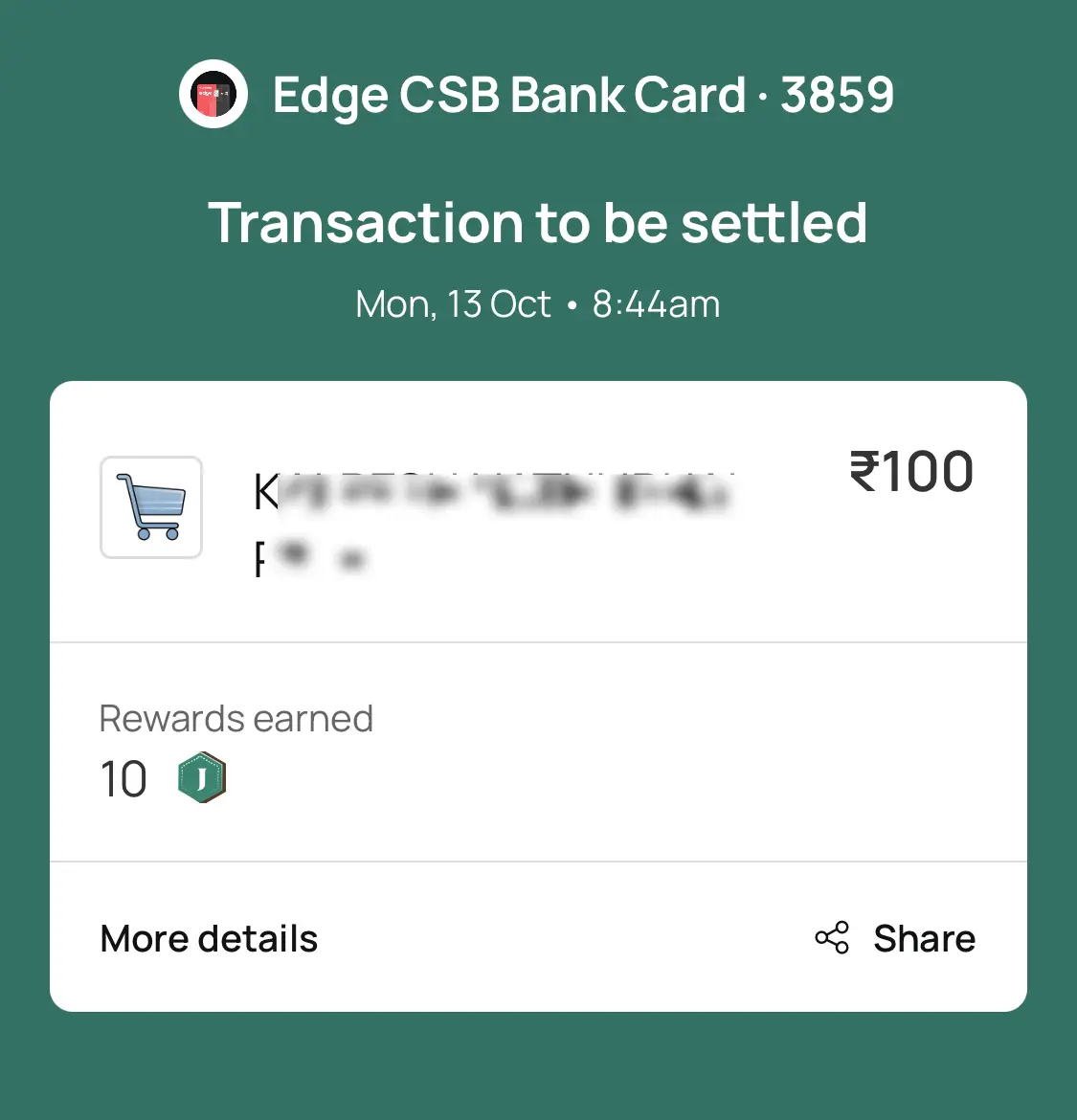
Task: Open More details for this transaction
Action: (209, 938)
